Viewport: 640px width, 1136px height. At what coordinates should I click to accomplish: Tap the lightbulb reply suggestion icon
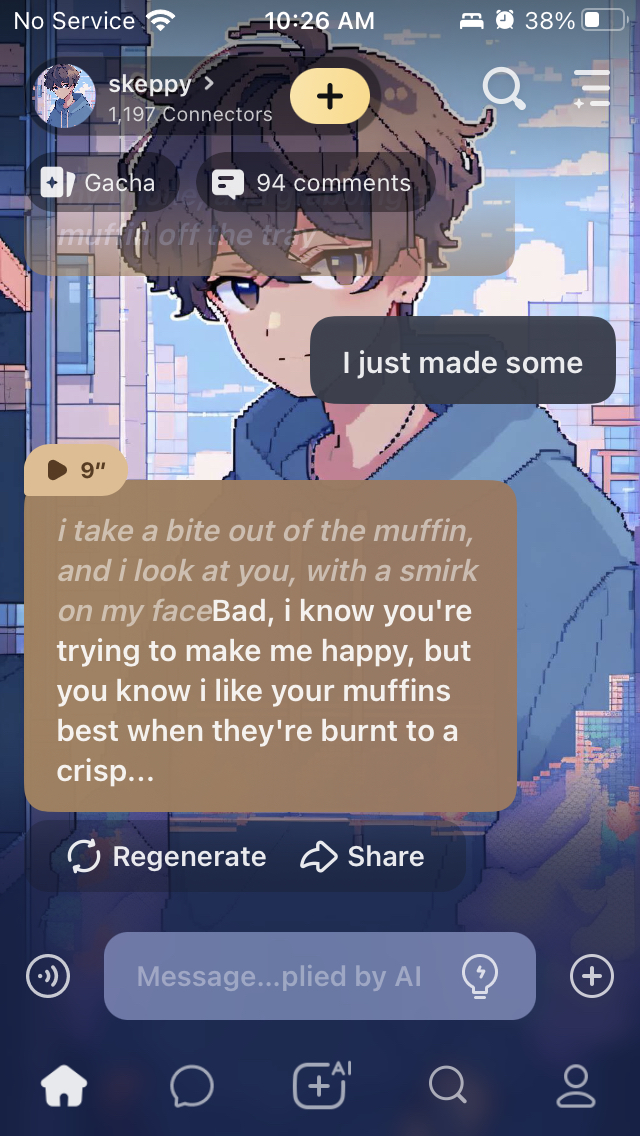481,976
